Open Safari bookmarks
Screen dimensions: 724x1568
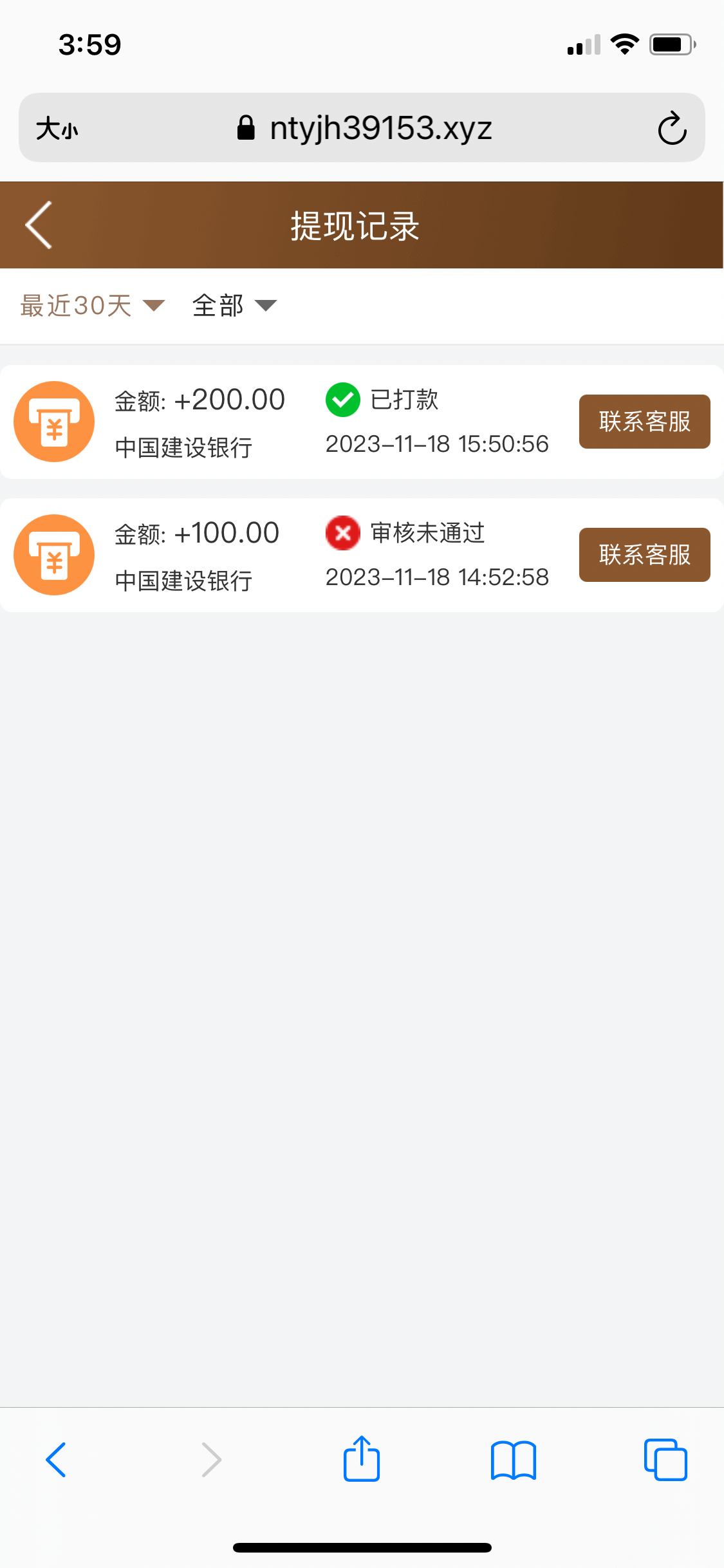[513, 1459]
